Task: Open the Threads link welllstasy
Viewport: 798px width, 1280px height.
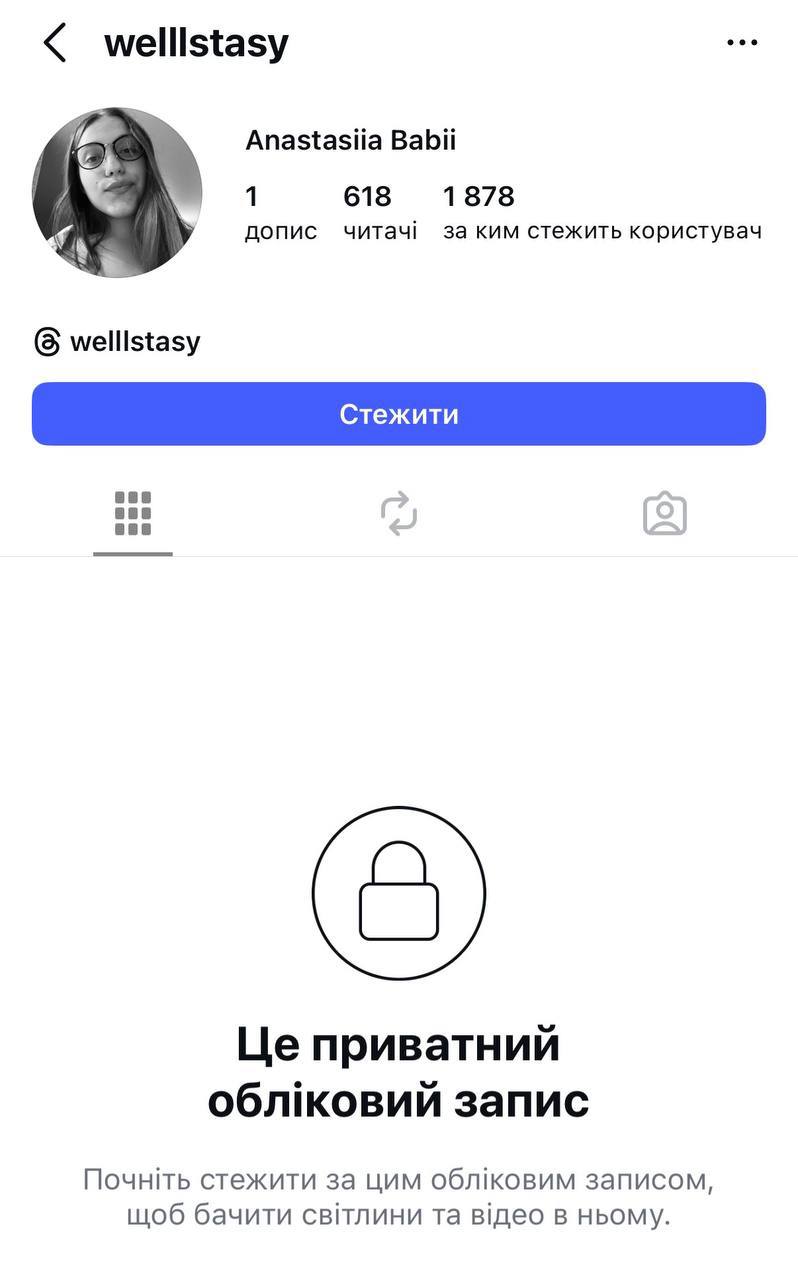Action: pos(117,342)
